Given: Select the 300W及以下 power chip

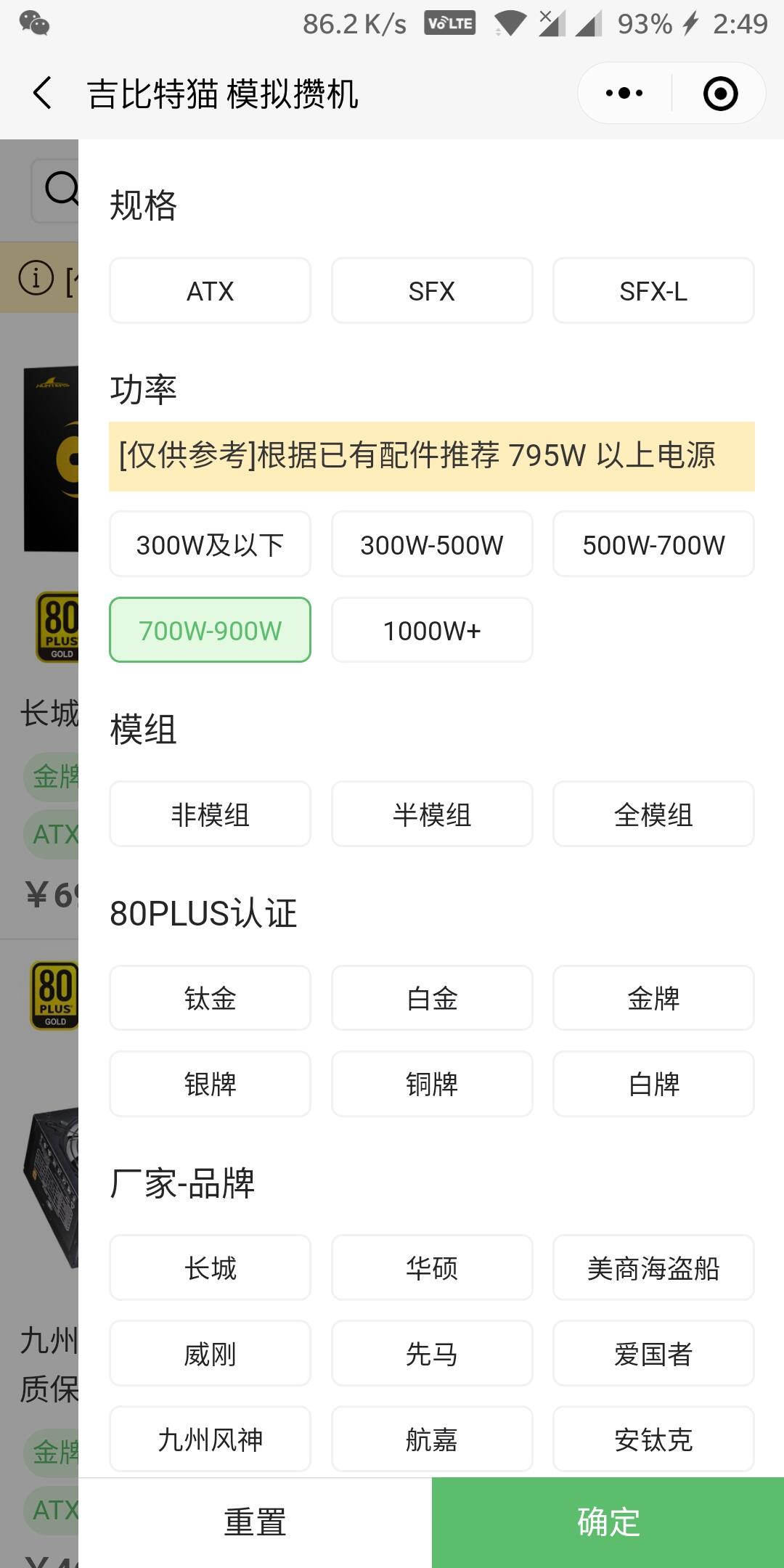Looking at the screenshot, I should point(210,544).
